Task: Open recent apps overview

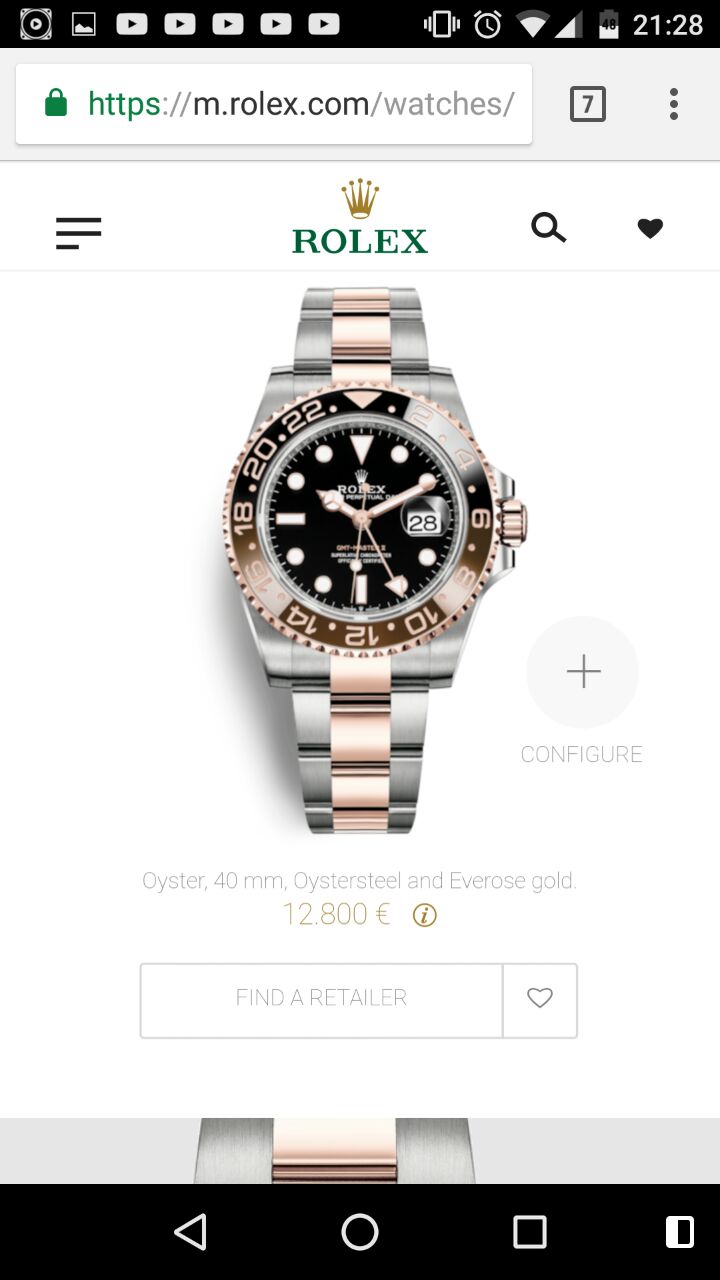Action: click(x=530, y=1232)
